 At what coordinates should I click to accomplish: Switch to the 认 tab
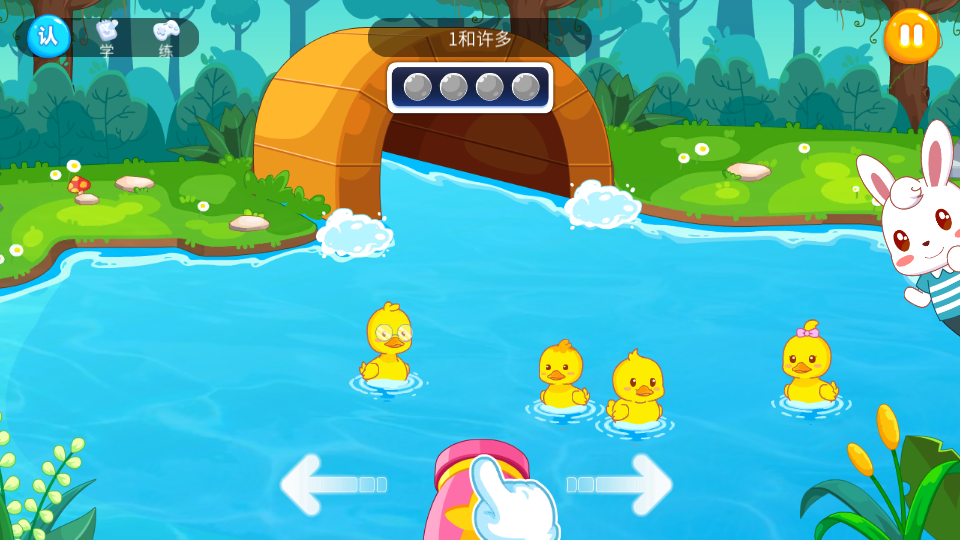[49, 37]
